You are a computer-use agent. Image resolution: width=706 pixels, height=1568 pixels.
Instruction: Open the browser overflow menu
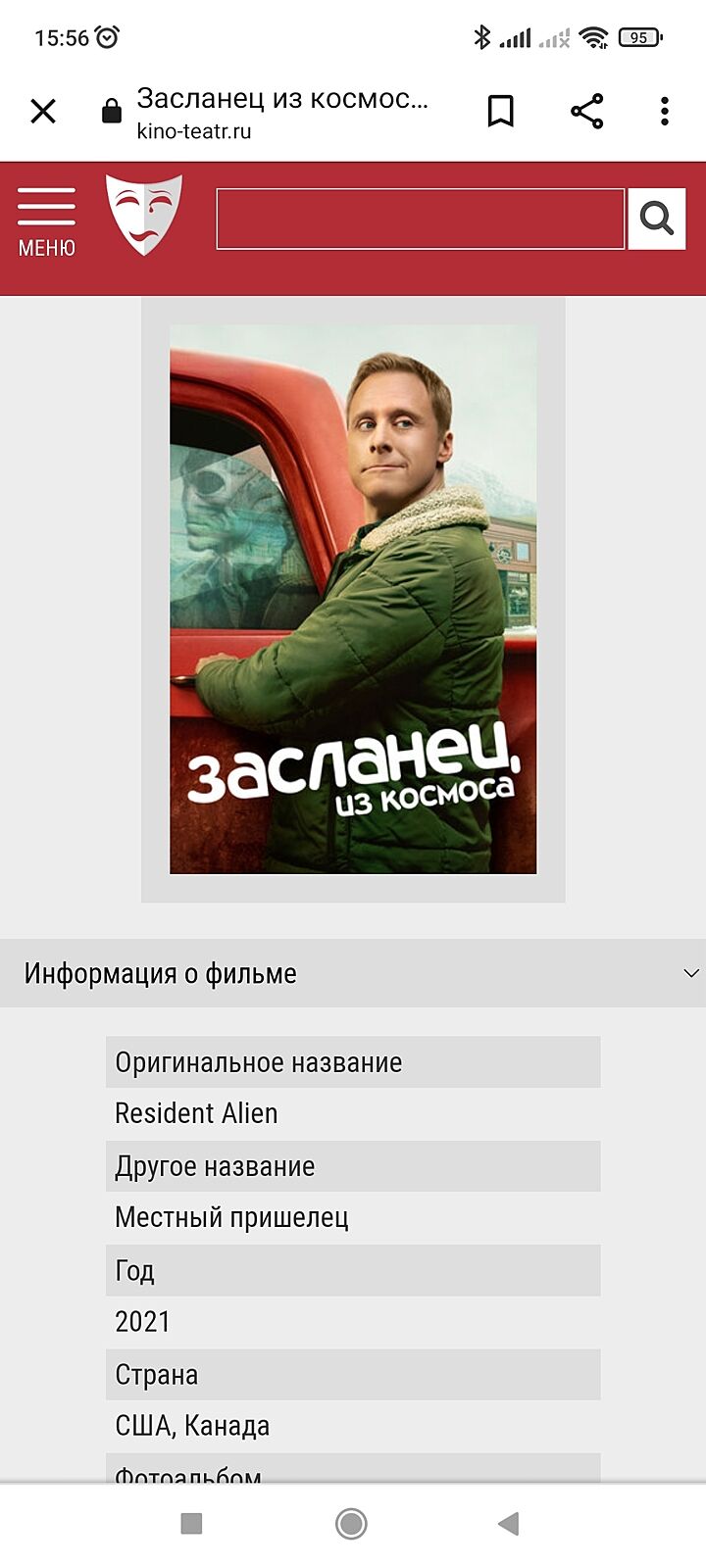[x=664, y=112]
